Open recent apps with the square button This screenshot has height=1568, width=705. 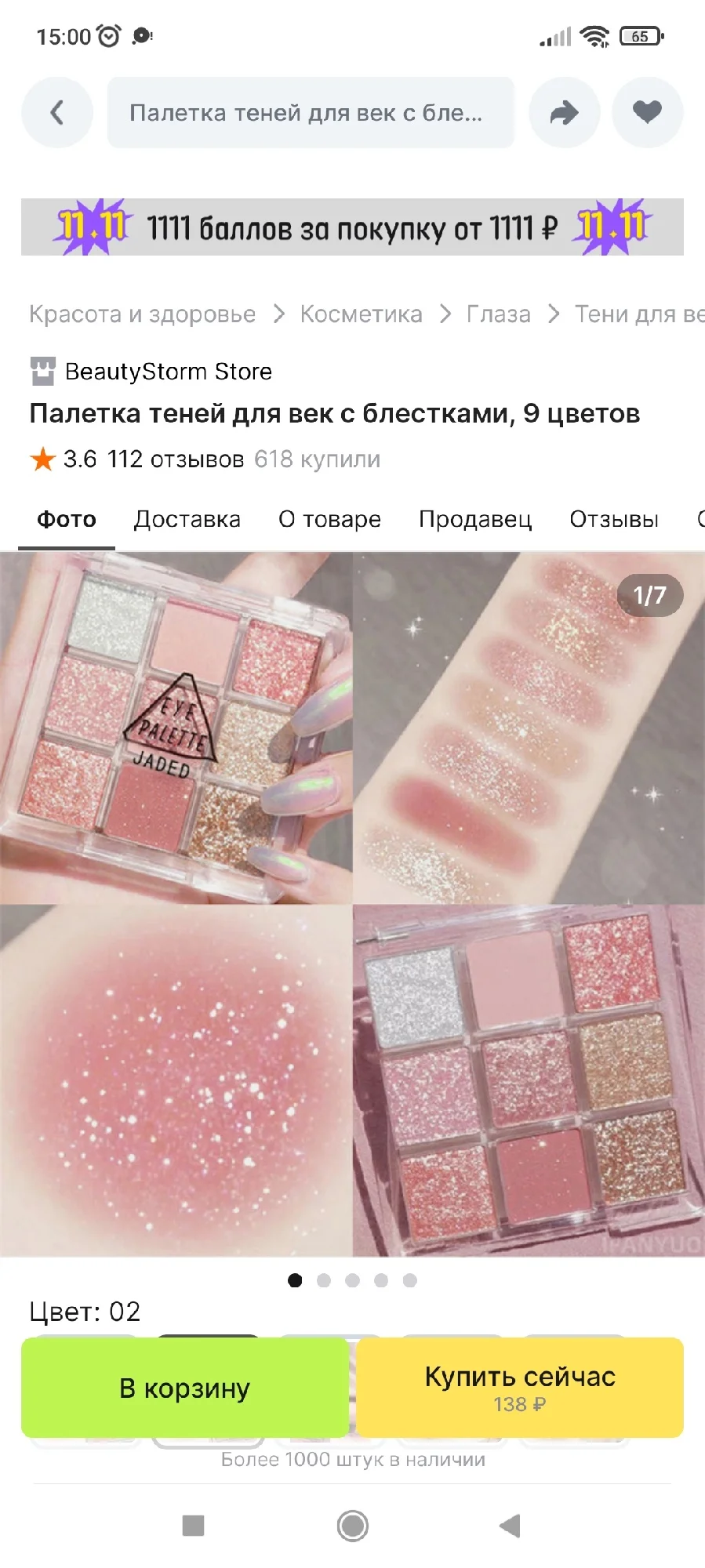193,1526
